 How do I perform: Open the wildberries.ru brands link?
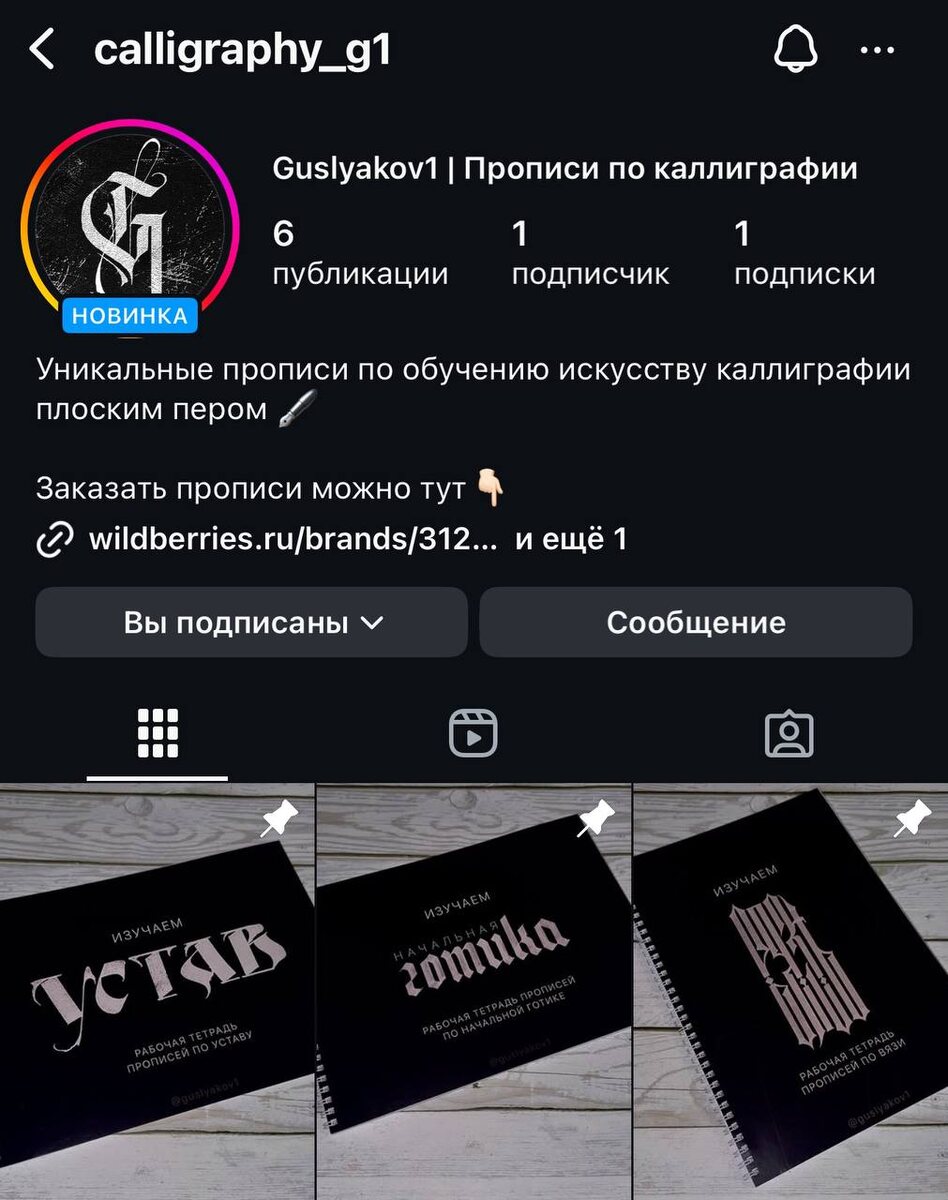[292, 540]
